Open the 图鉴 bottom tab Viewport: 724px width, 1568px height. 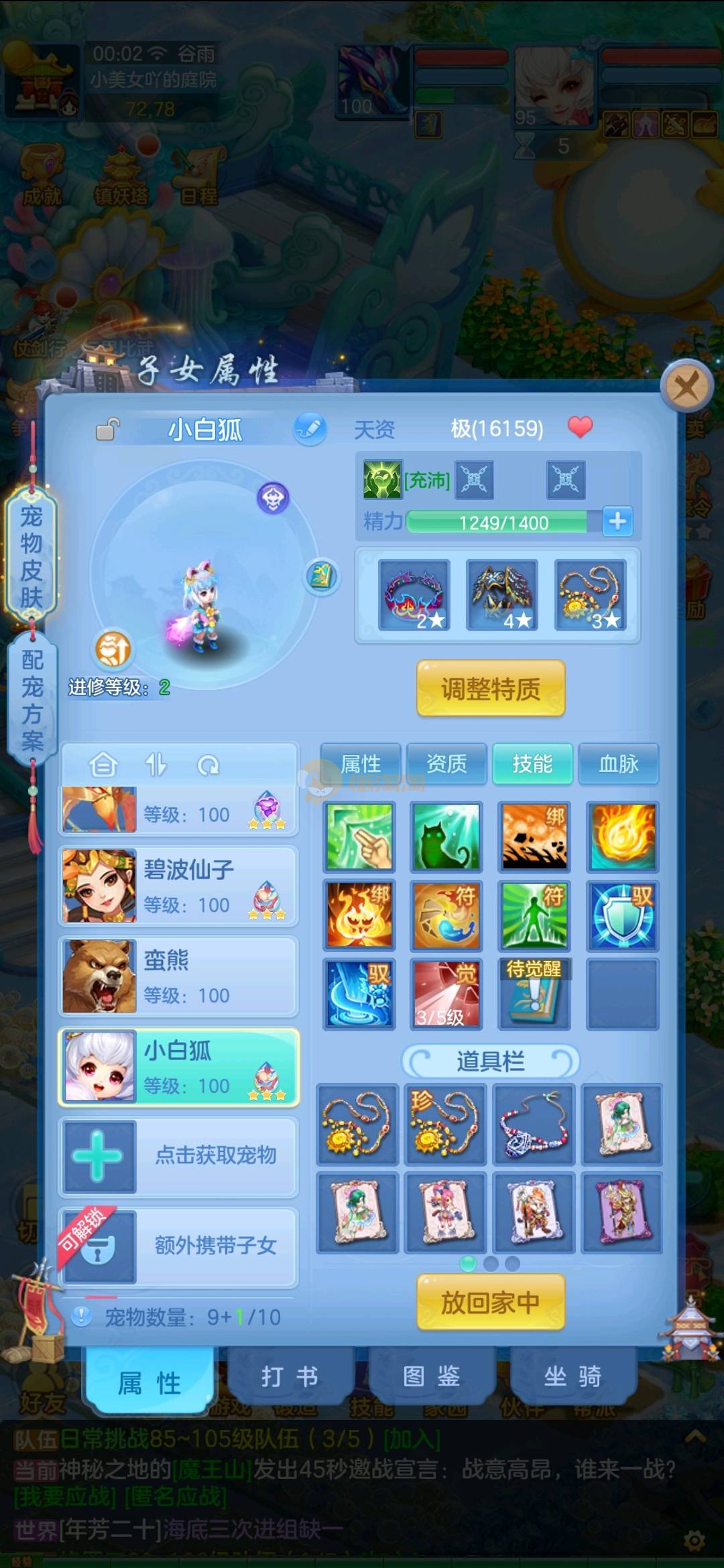(431, 1376)
